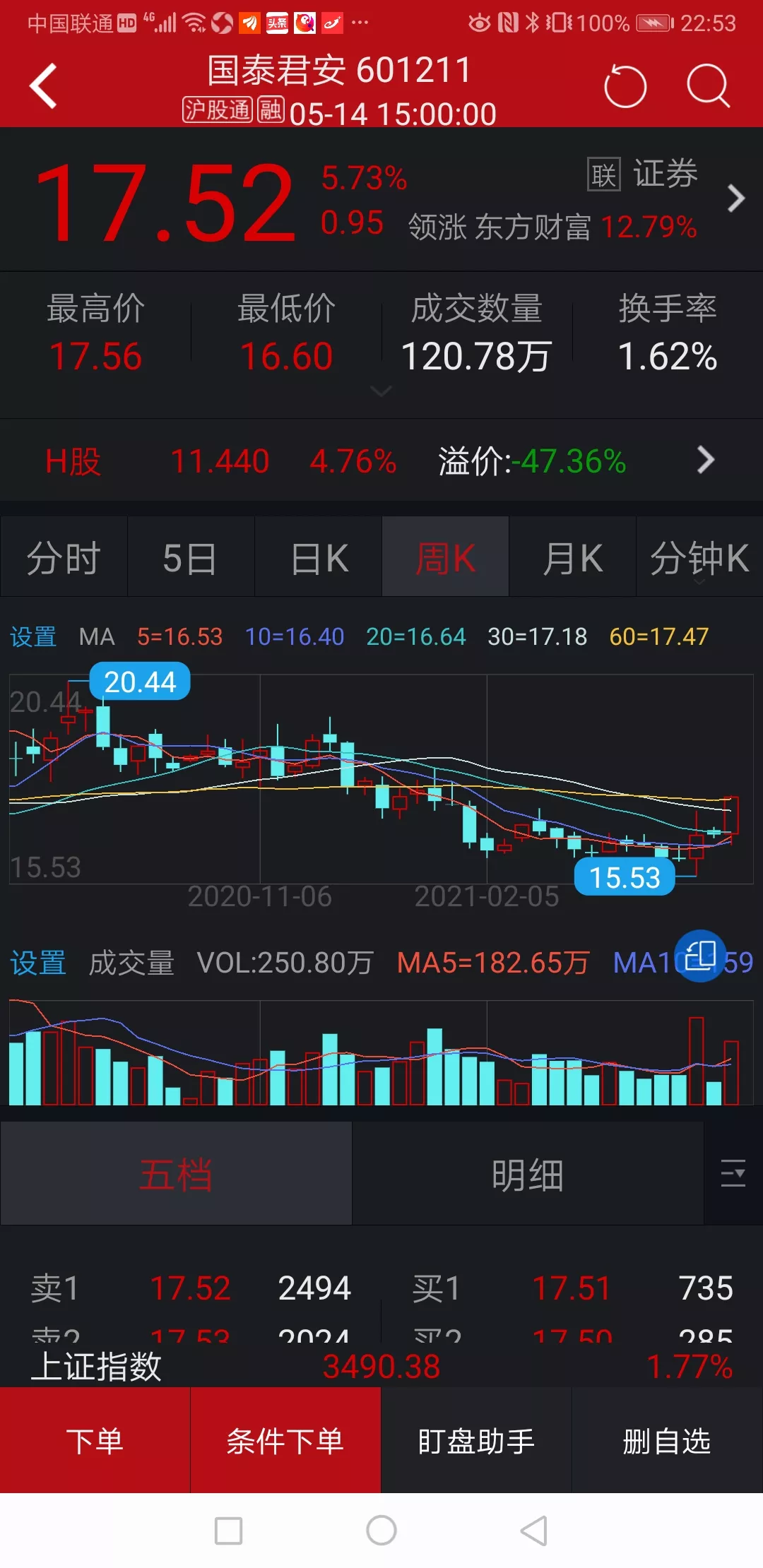Tap the blue landscape chart button

[x=700, y=956]
